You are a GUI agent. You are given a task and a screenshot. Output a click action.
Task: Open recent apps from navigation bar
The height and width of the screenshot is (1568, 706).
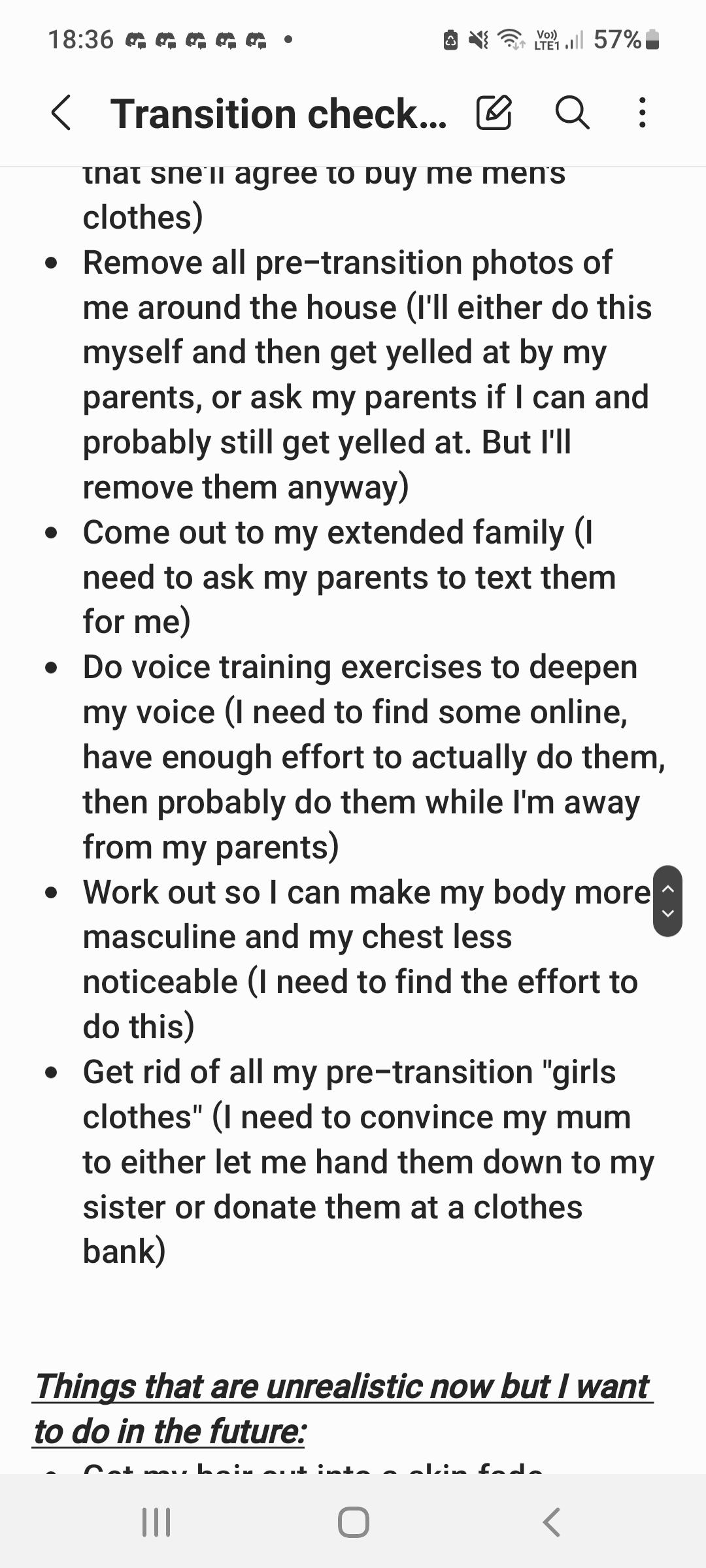click(156, 1522)
